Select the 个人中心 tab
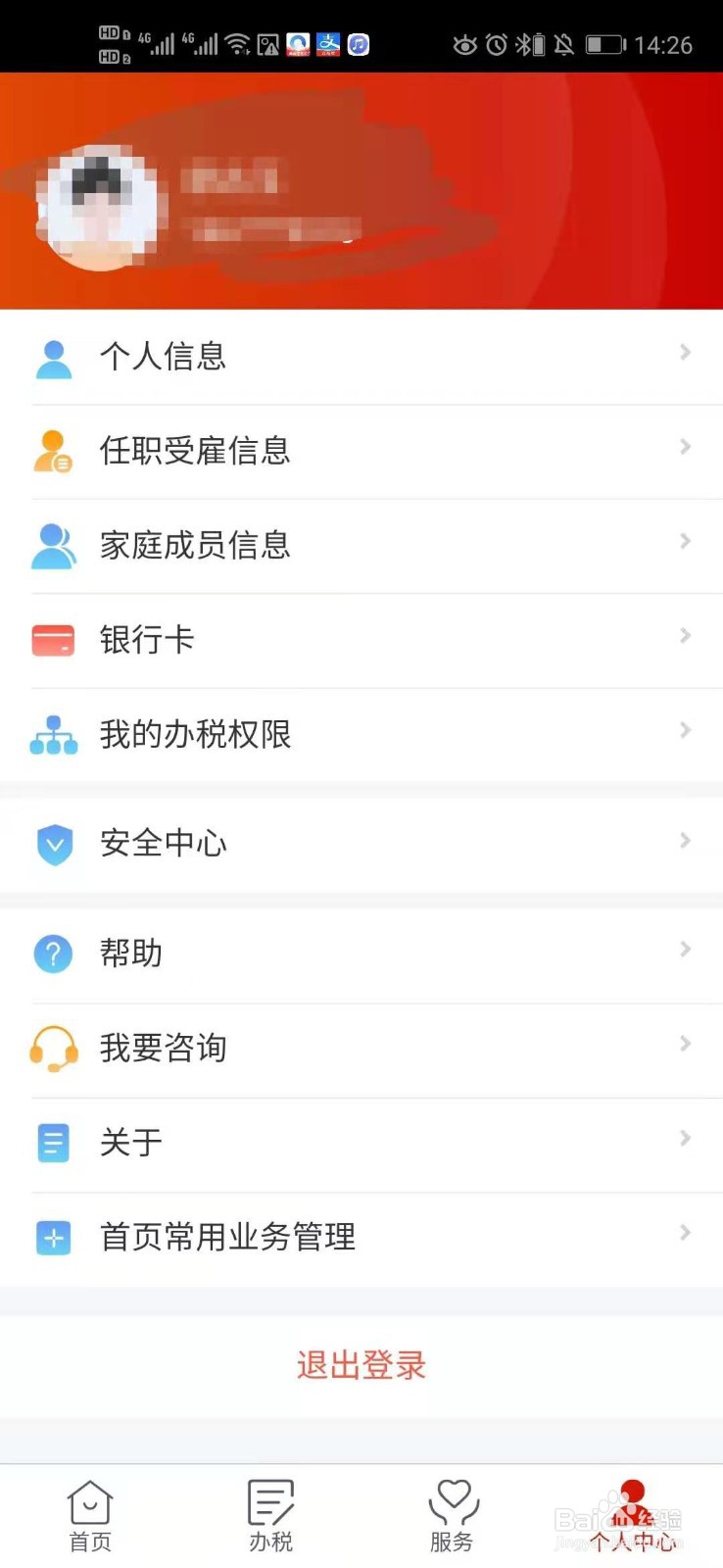 tap(633, 1516)
